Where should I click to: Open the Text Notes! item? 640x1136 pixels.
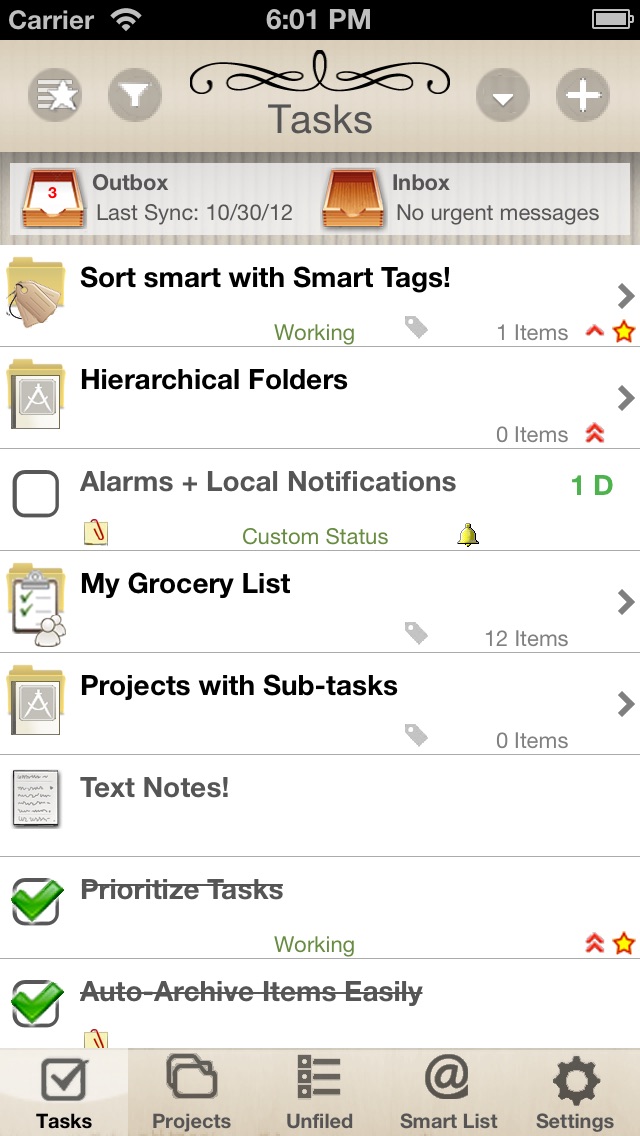(320, 806)
